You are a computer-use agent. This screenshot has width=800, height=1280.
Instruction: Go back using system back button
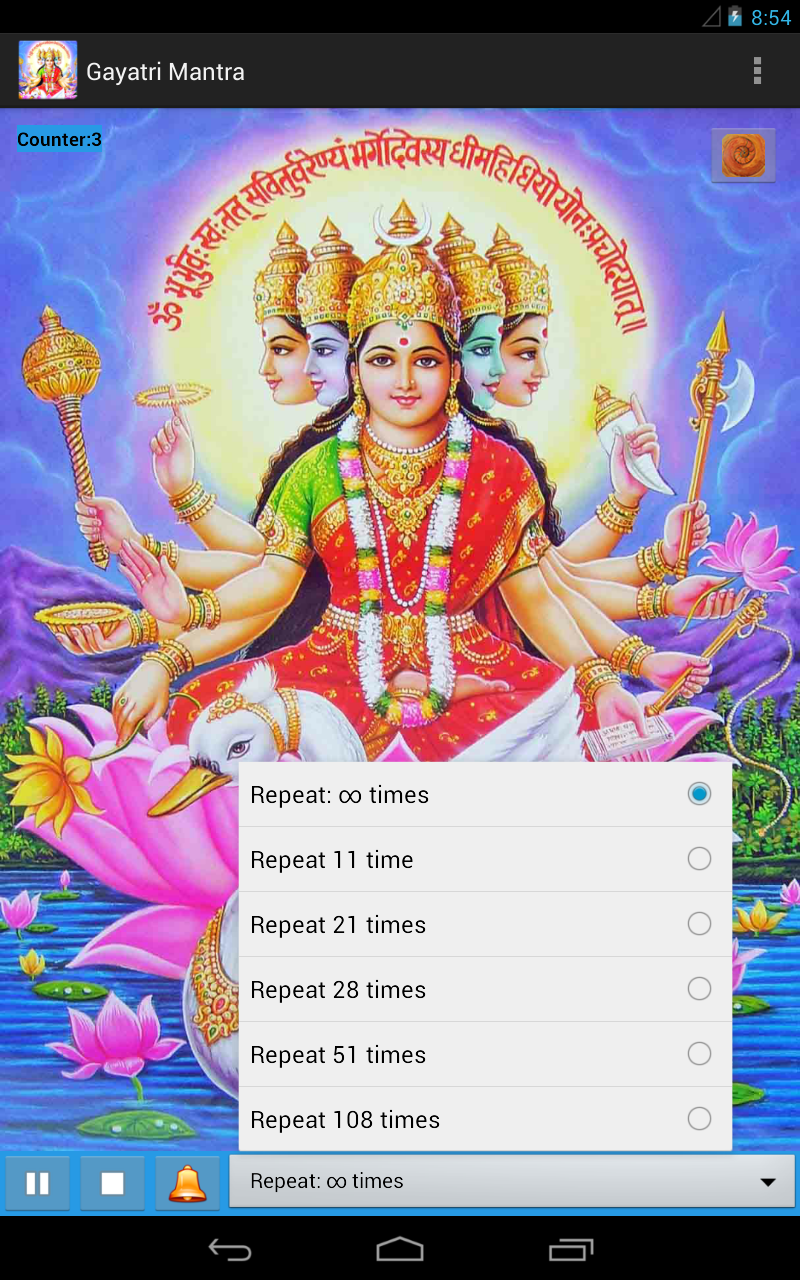pos(229,1249)
